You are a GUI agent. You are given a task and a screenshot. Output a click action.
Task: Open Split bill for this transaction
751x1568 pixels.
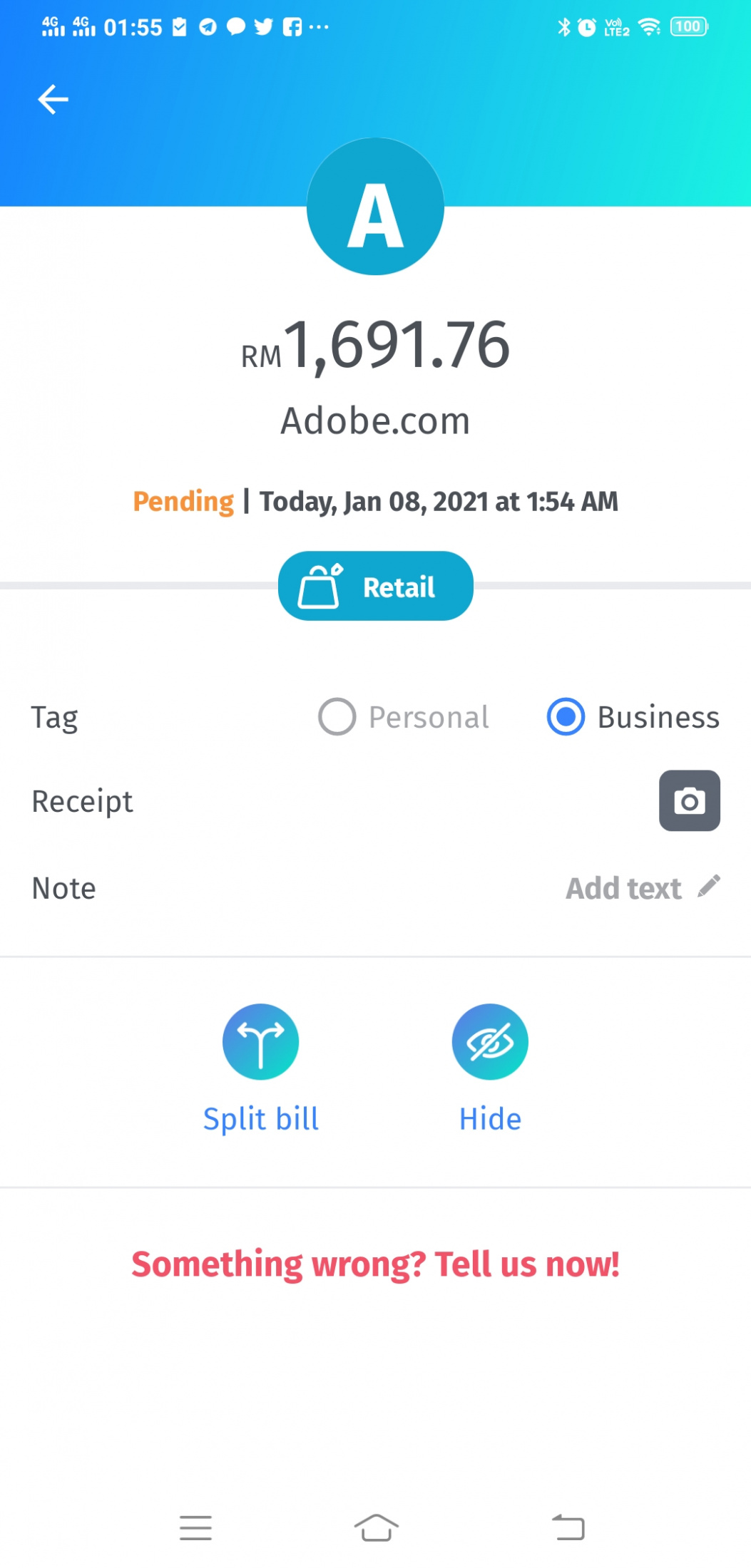coord(261,1068)
